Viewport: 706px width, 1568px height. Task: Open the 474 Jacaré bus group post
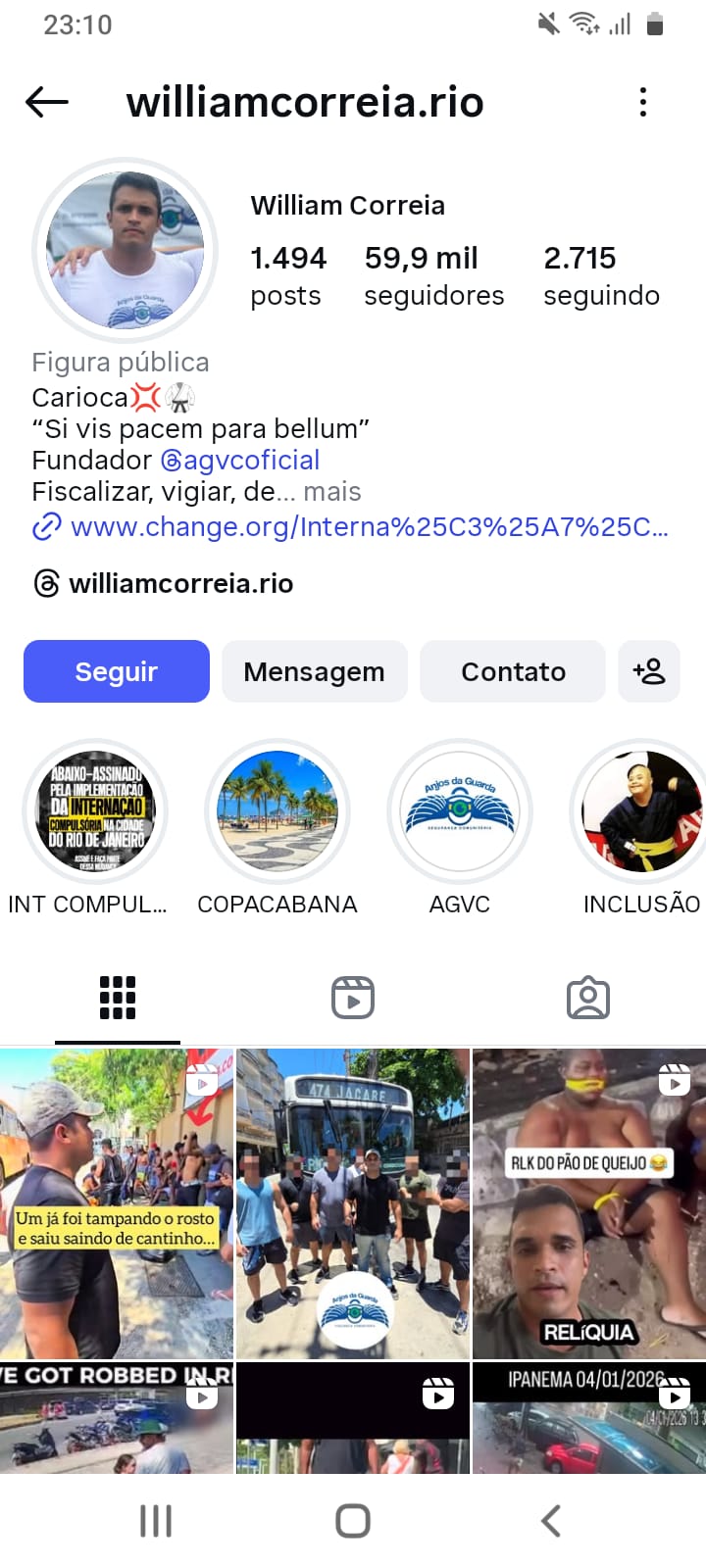click(x=353, y=1203)
